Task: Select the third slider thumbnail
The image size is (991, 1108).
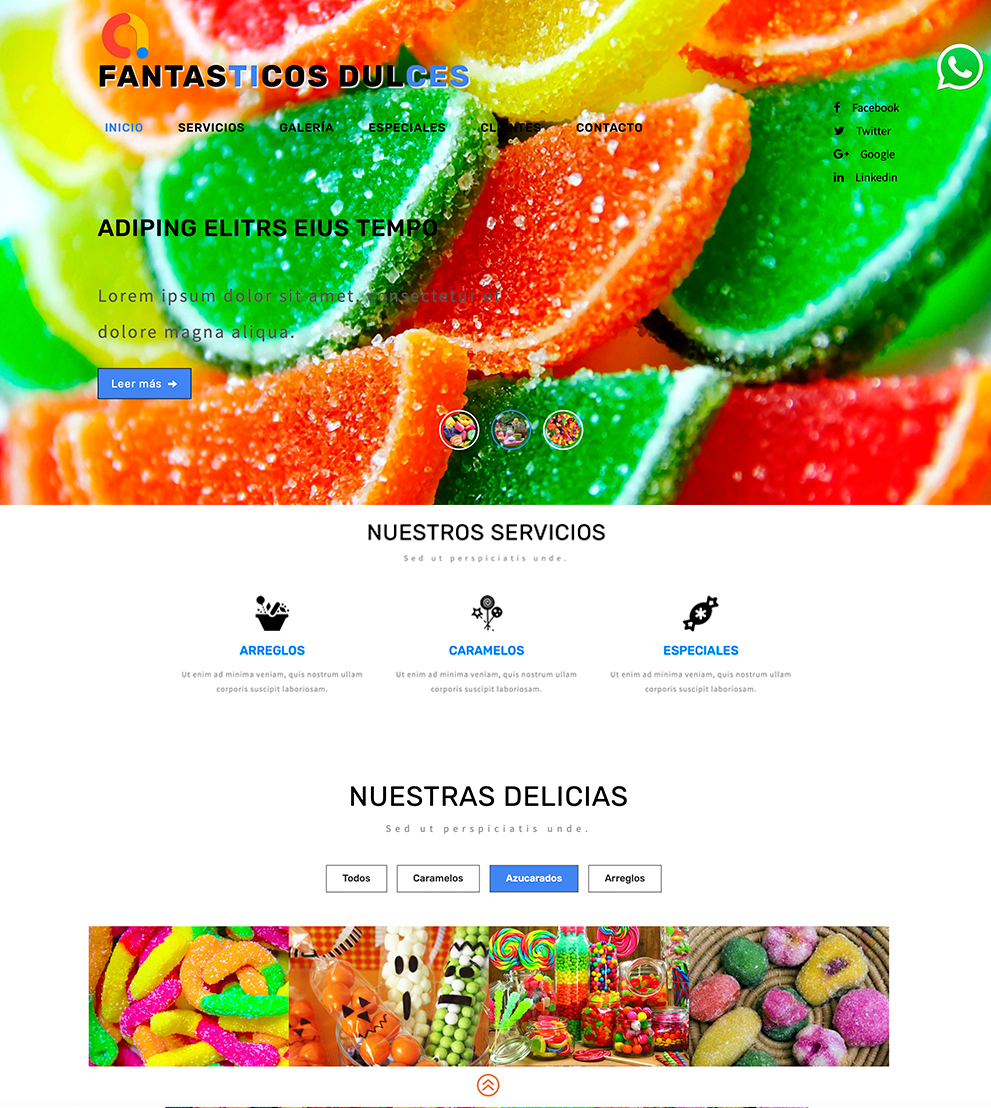Action: (563, 430)
